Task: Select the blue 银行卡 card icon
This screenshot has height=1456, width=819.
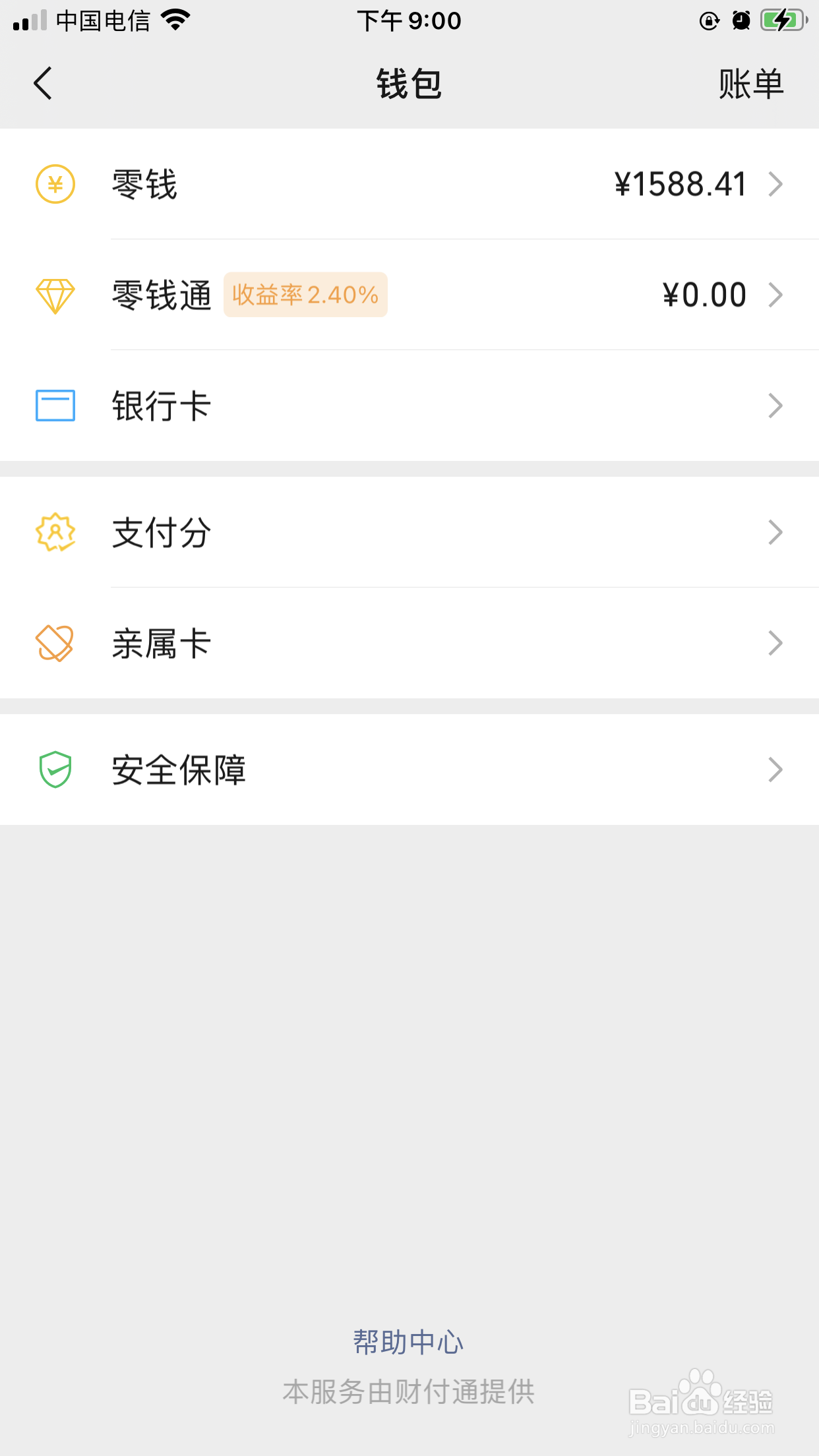Action: tap(55, 406)
